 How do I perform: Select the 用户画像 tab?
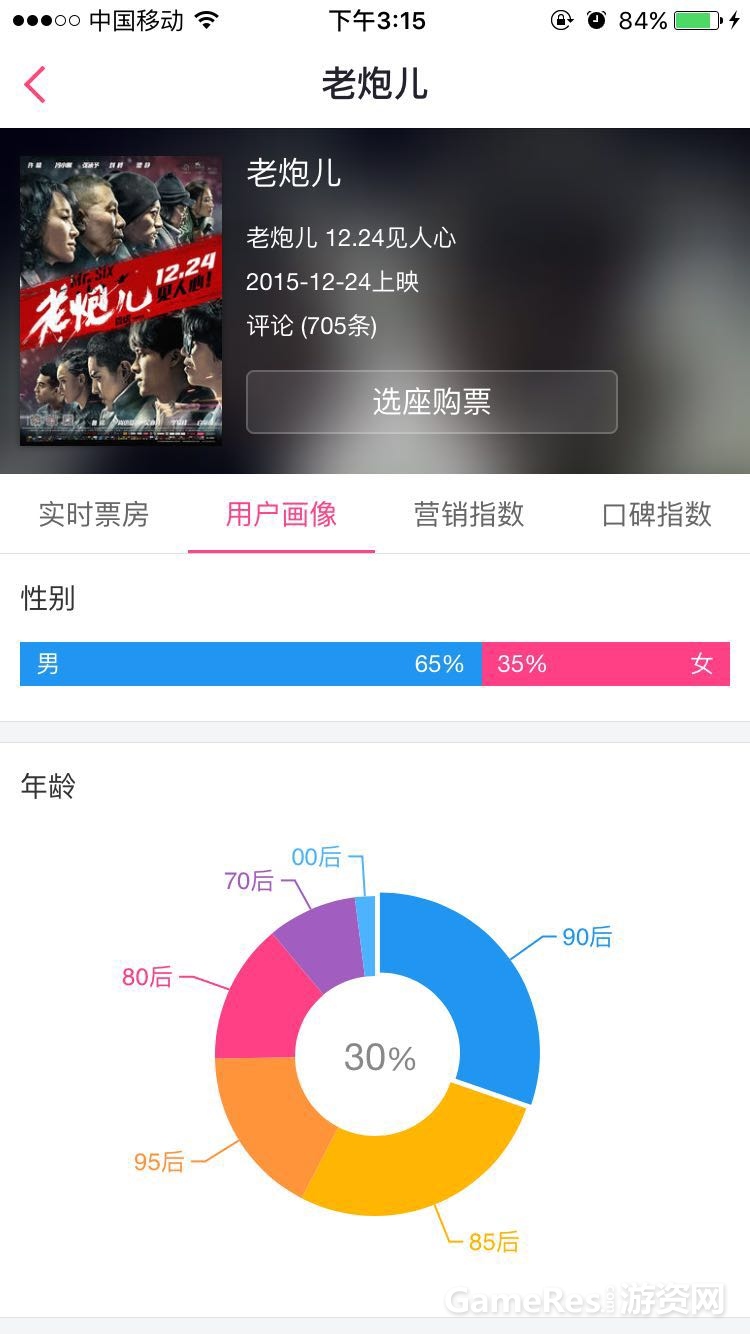point(281,515)
